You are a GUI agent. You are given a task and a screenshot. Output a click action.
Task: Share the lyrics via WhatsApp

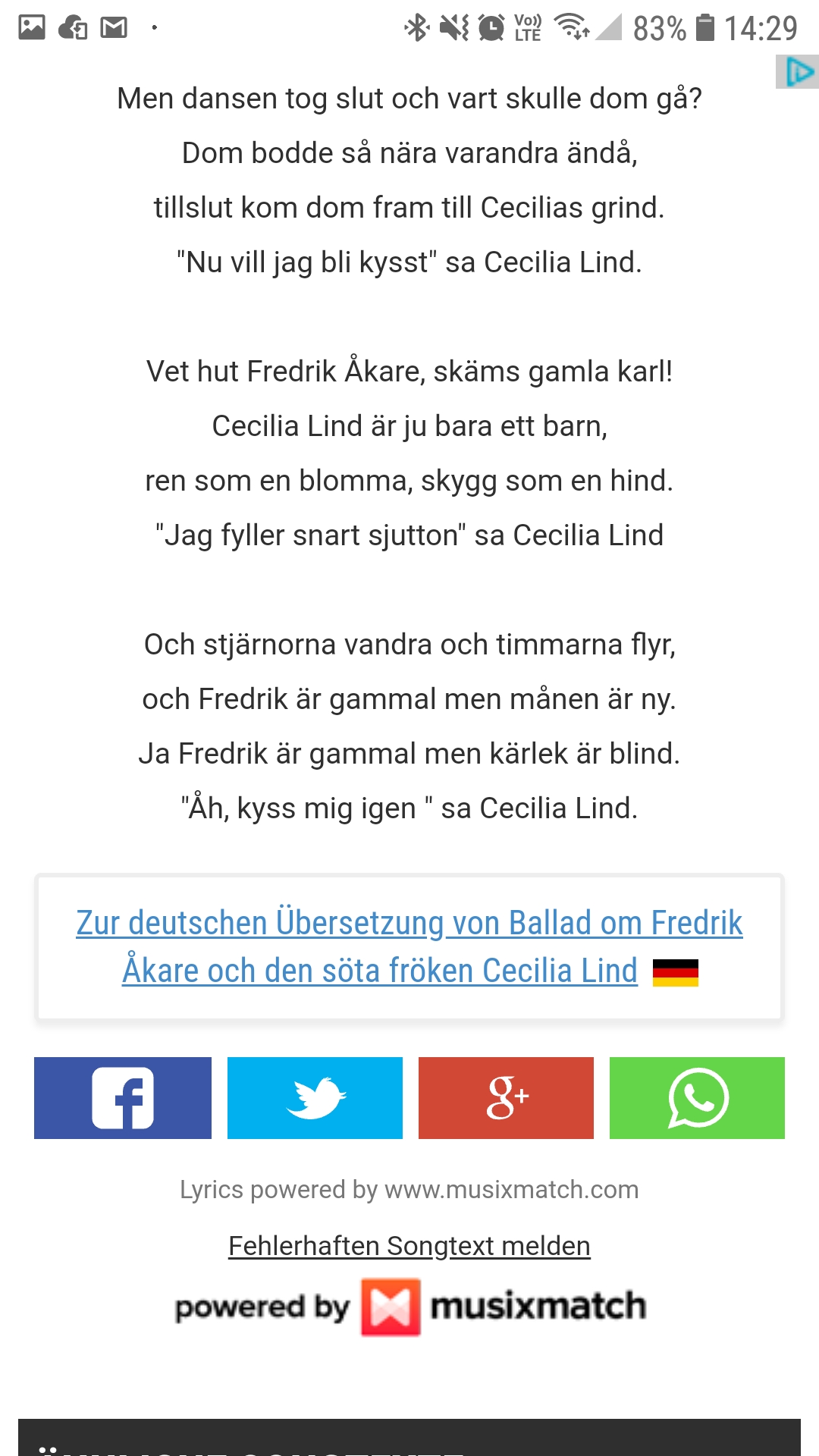pos(697,1097)
